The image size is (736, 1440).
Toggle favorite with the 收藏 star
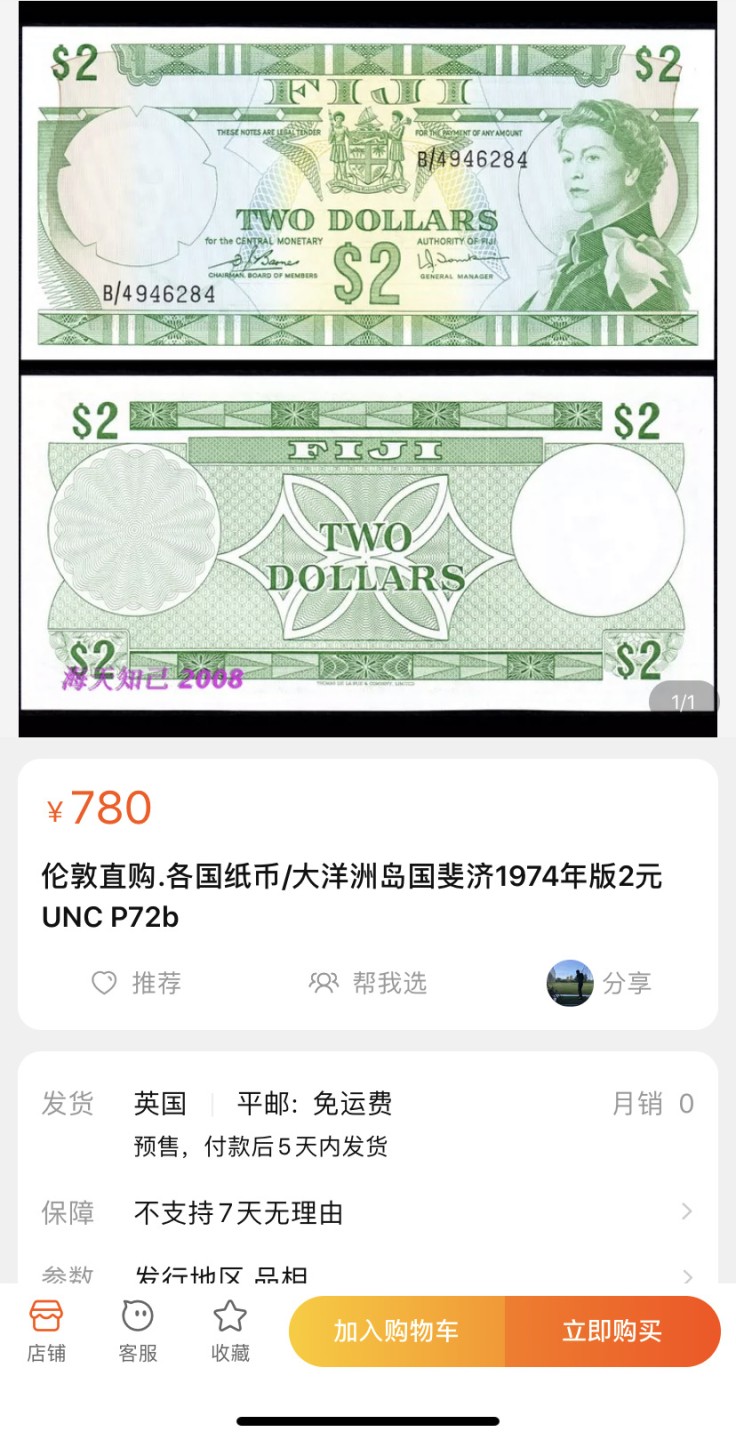click(228, 1330)
